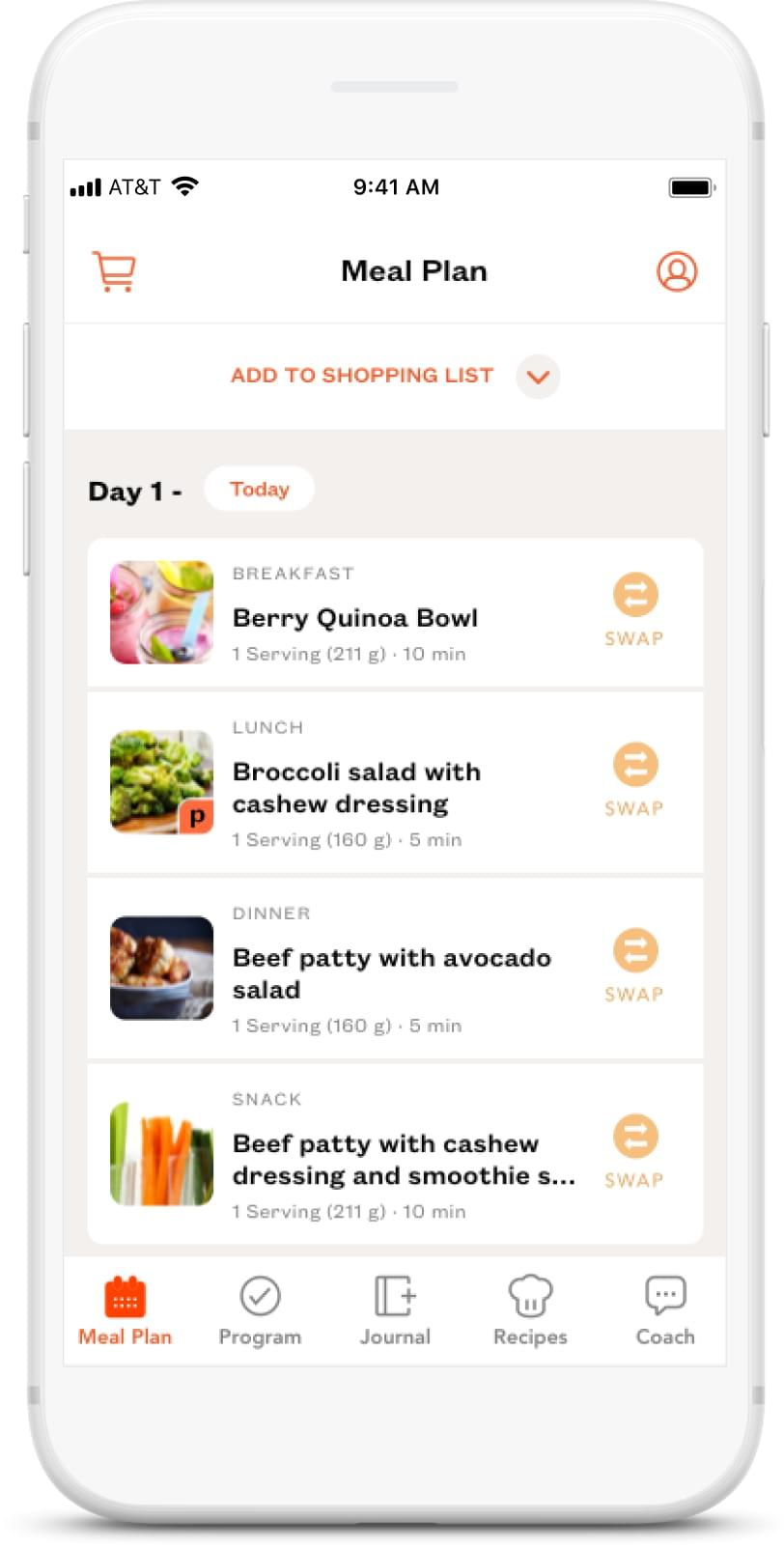Switch to the Journal tab
The width and height of the screenshot is (784, 1547).
click(395, 1311)
